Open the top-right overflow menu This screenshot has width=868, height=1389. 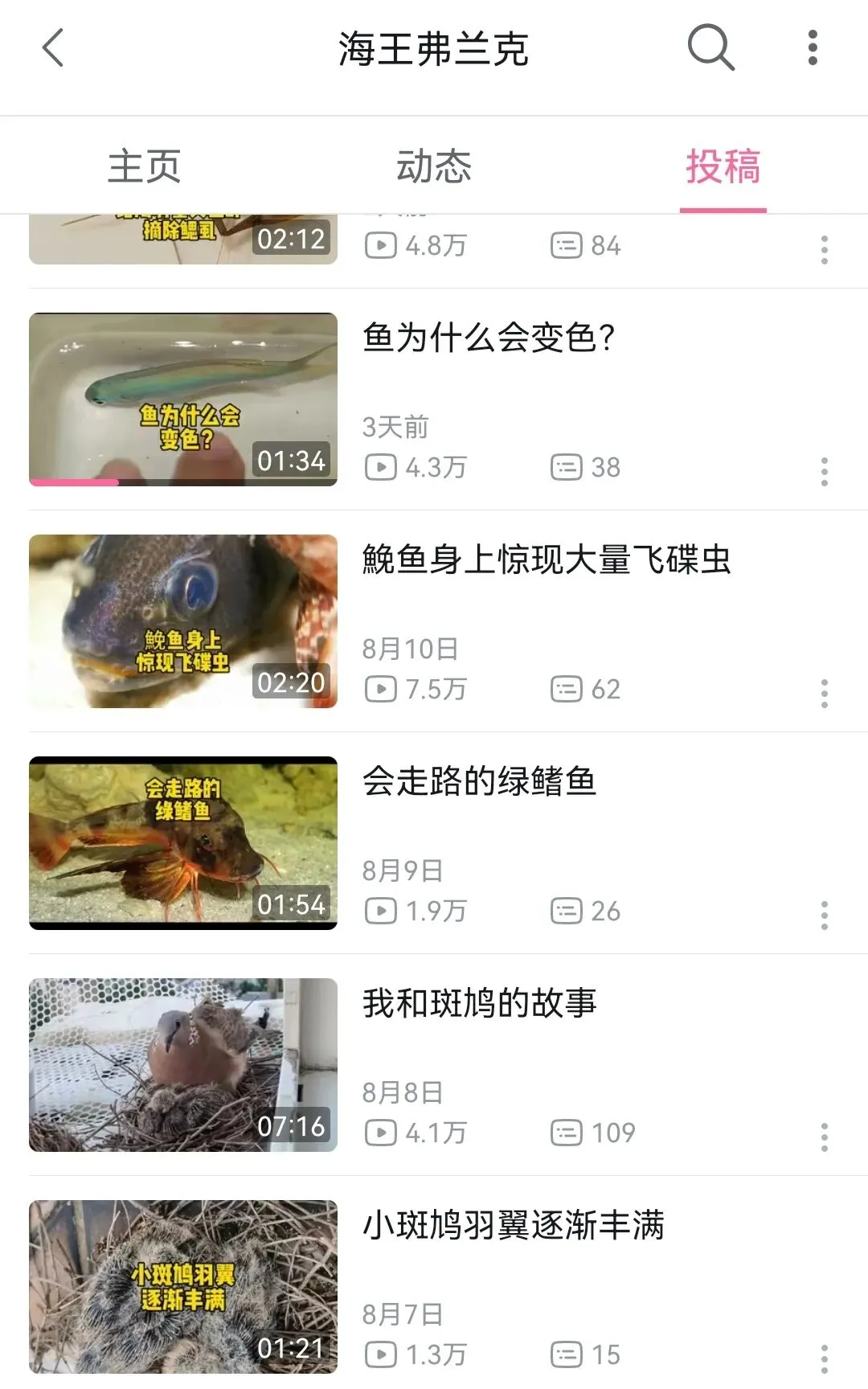coord(813,48)
